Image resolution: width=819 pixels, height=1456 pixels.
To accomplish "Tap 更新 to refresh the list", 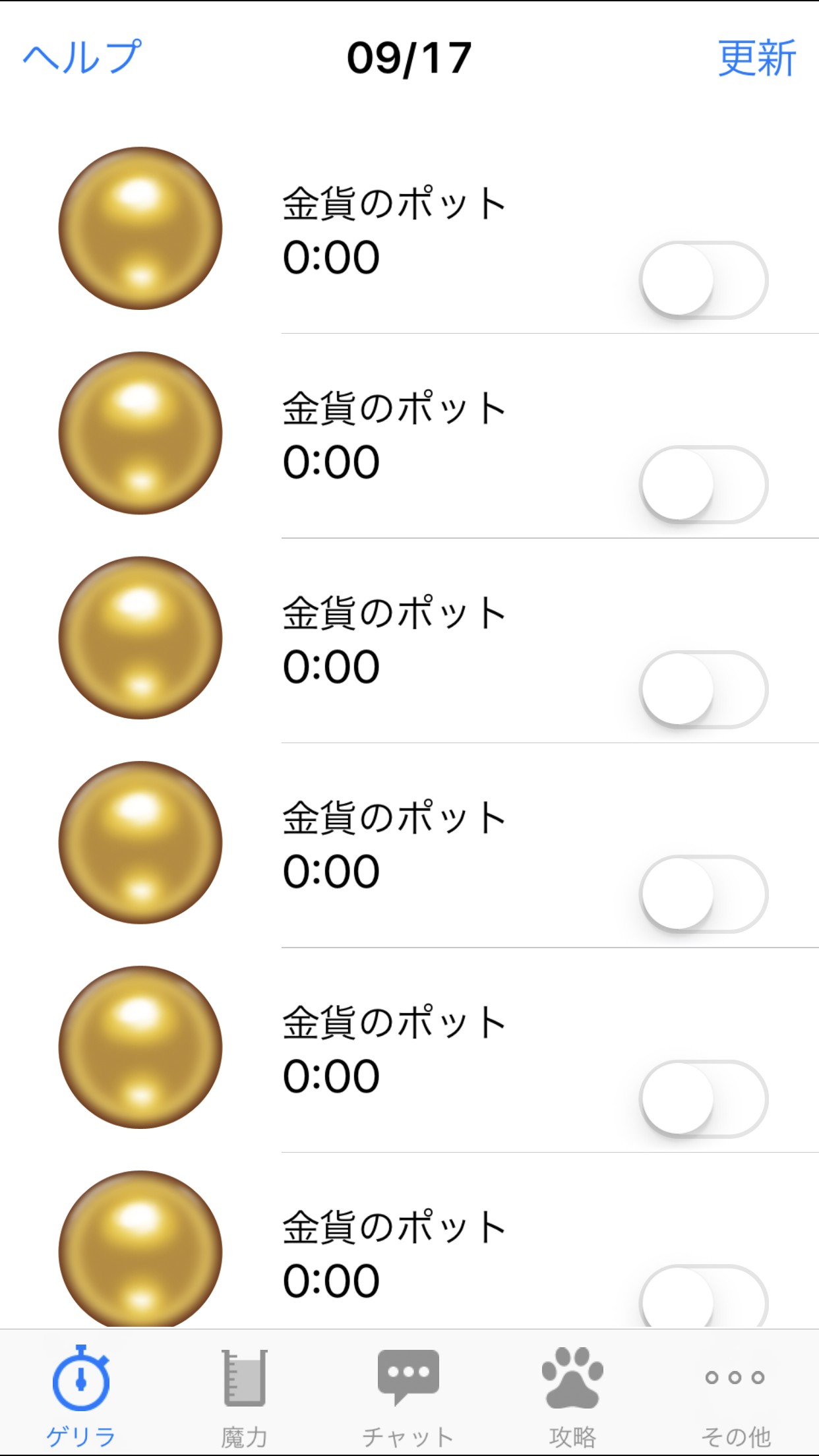I will pos(756,58).
